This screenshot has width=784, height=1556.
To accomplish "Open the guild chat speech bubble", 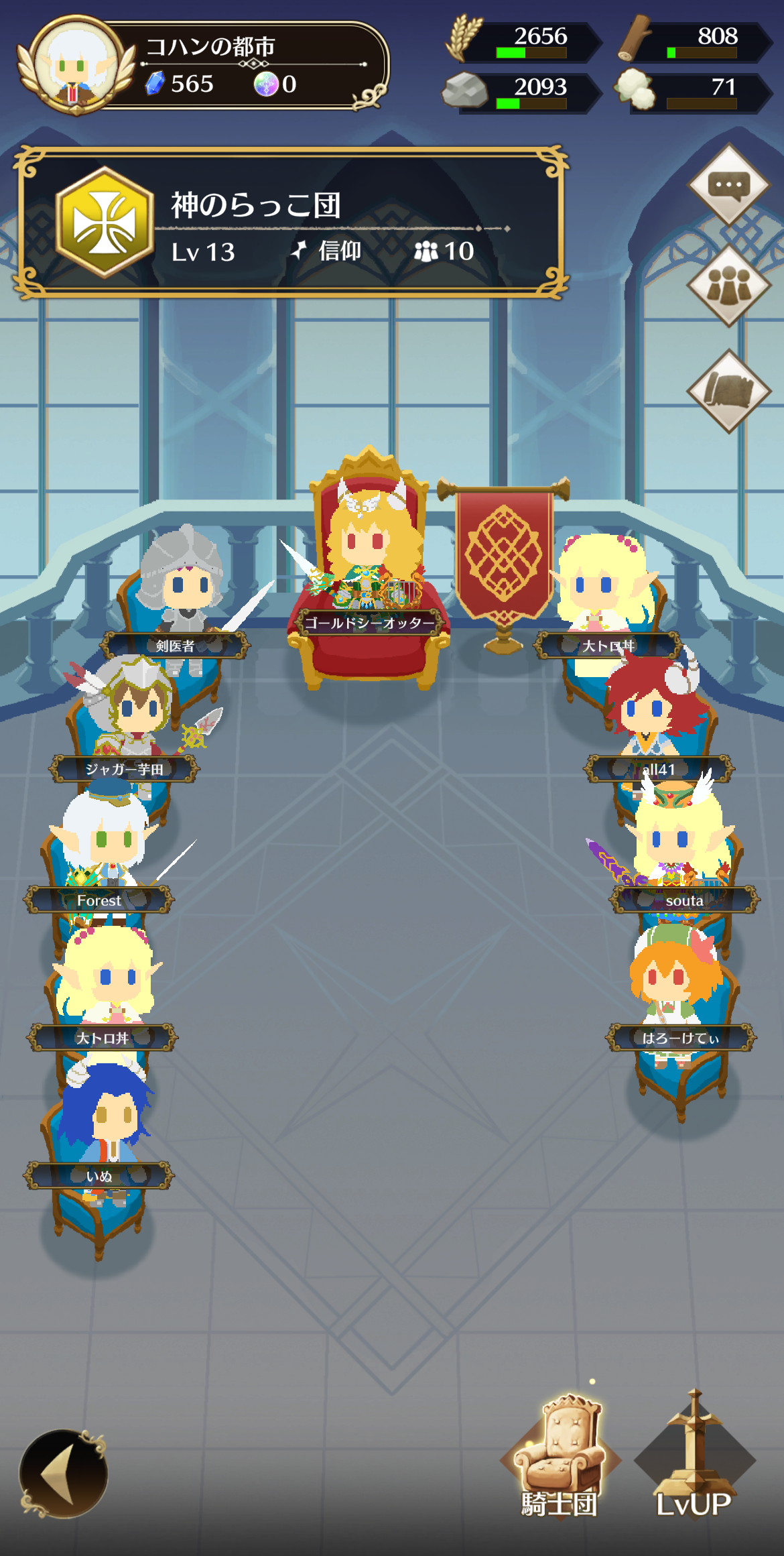I will (x=728, y=184).
